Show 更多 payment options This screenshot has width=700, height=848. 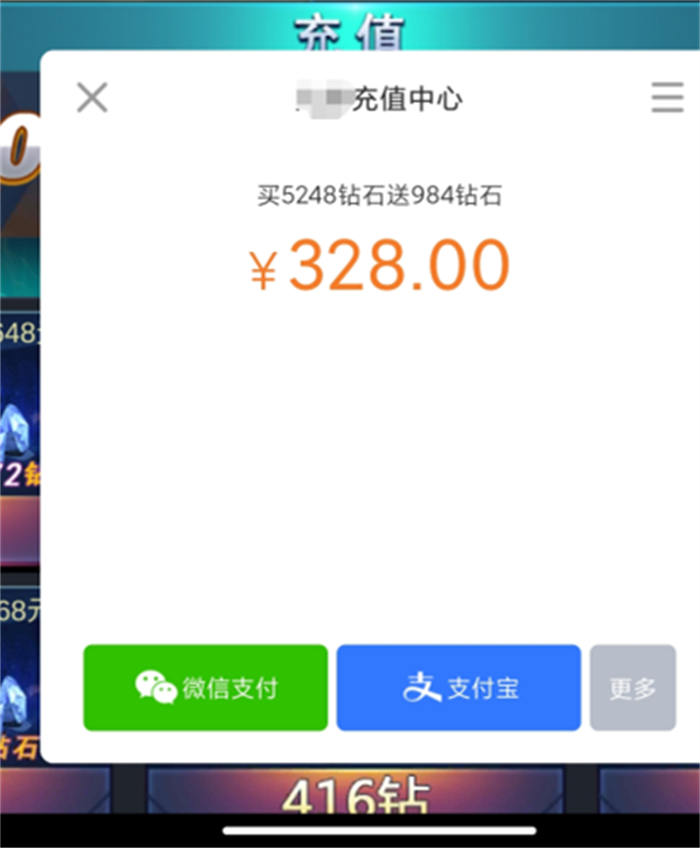point(633,688)
